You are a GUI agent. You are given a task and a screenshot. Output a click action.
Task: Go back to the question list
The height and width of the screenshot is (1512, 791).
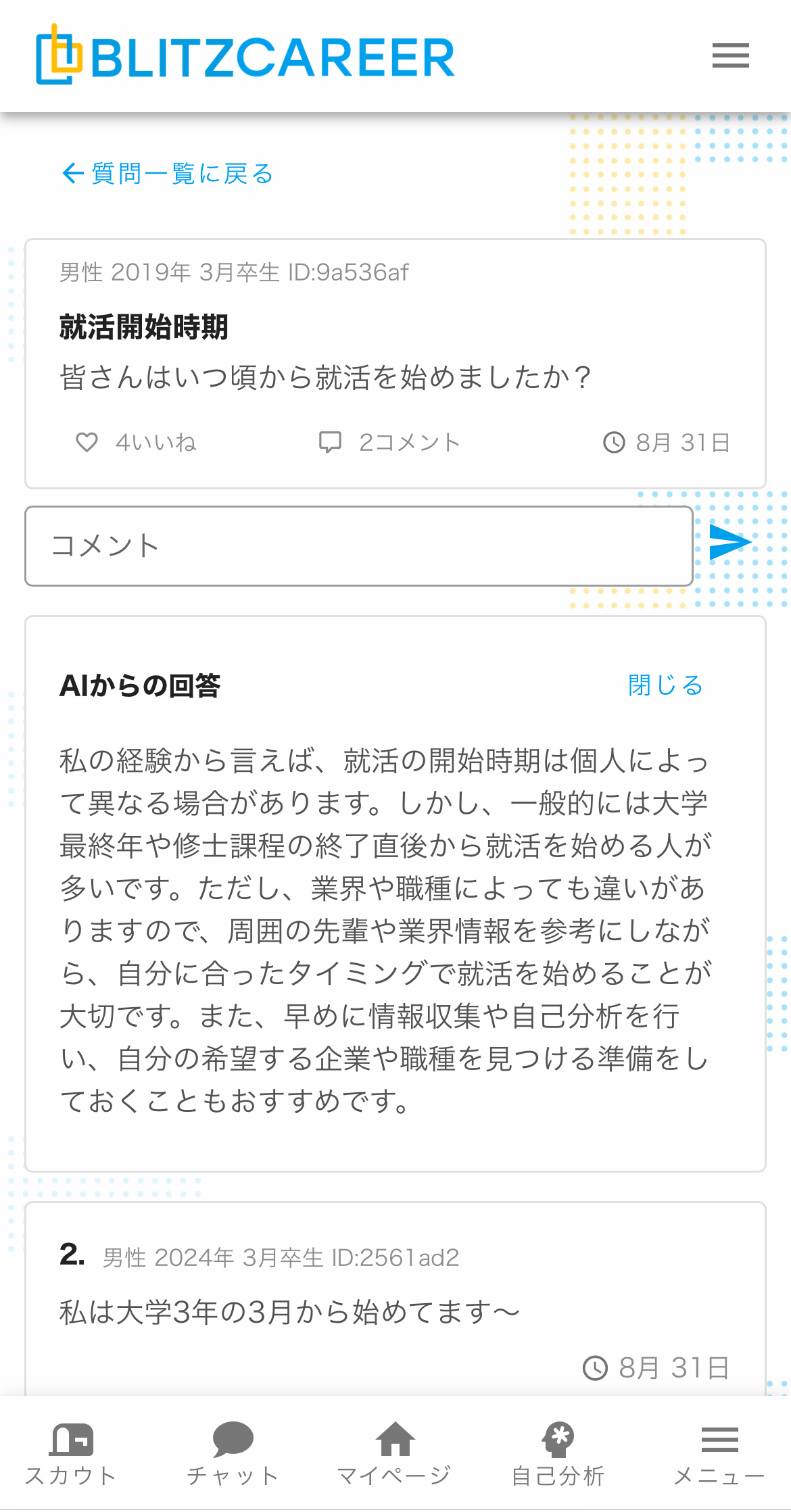(x=167, y=174)
